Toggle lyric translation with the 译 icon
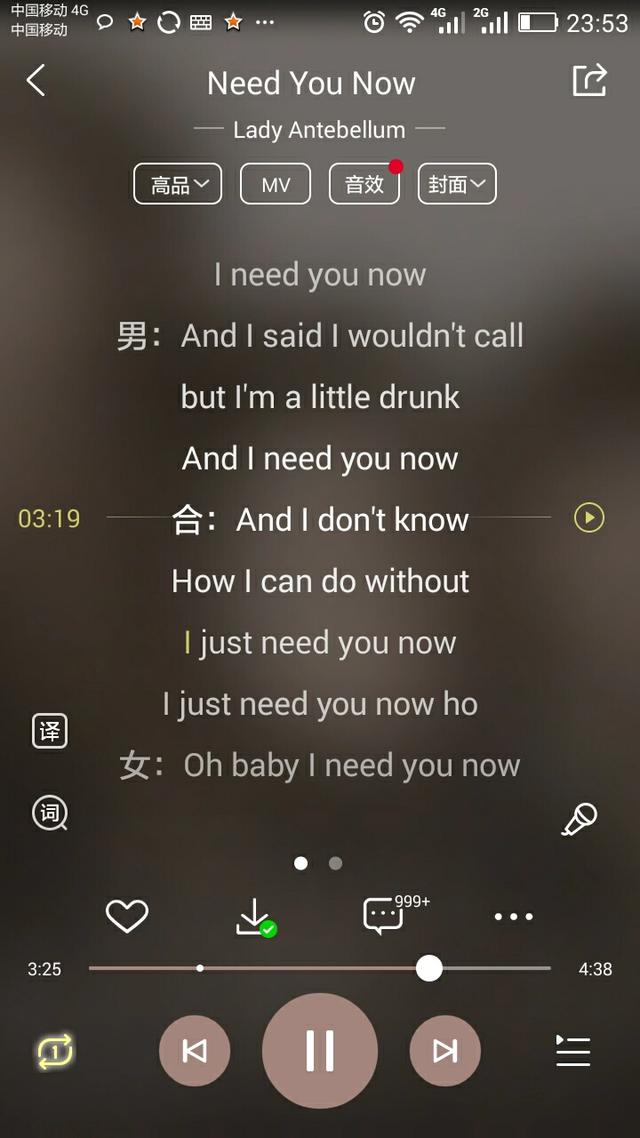The height and width of the screenshot is (1138, 640). click(50, 731)
